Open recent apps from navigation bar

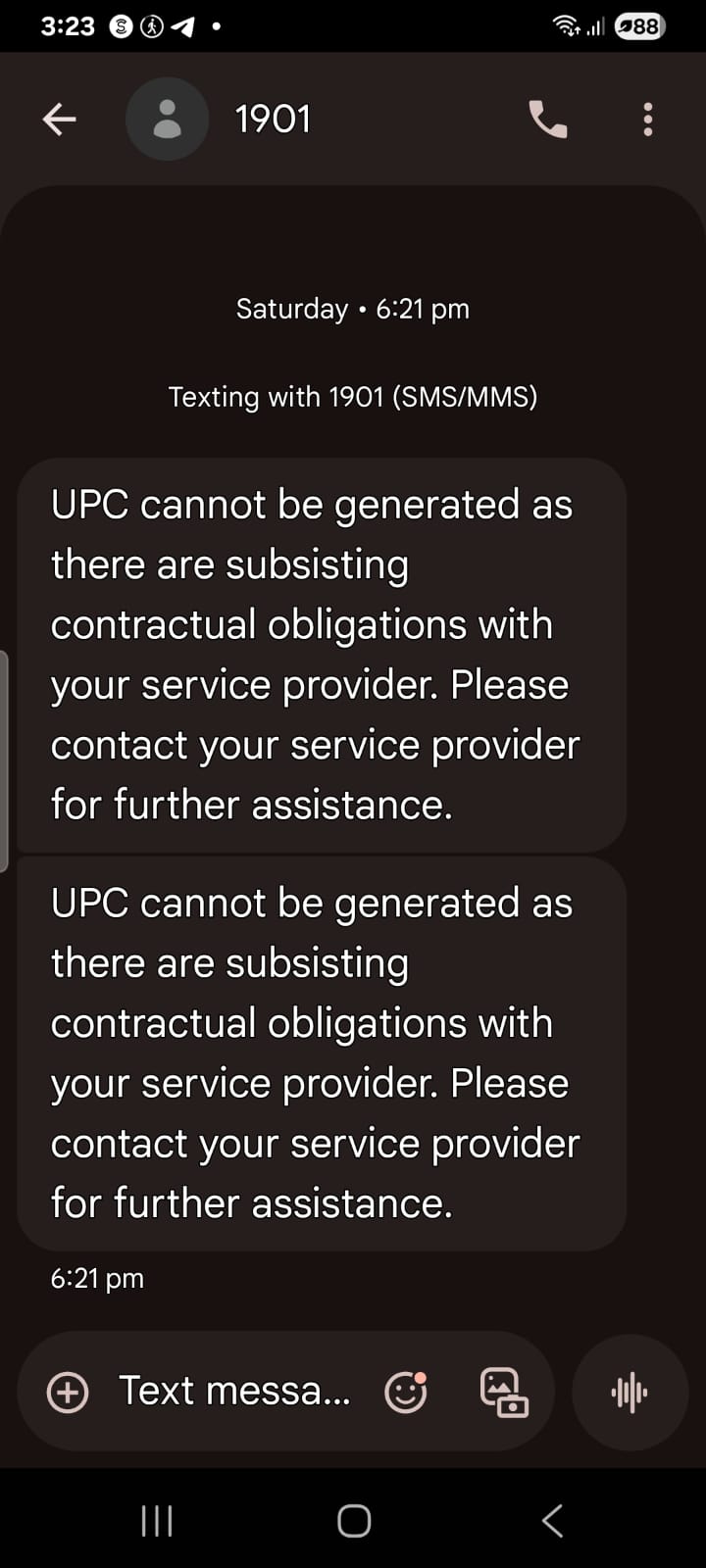point(157,1521)
